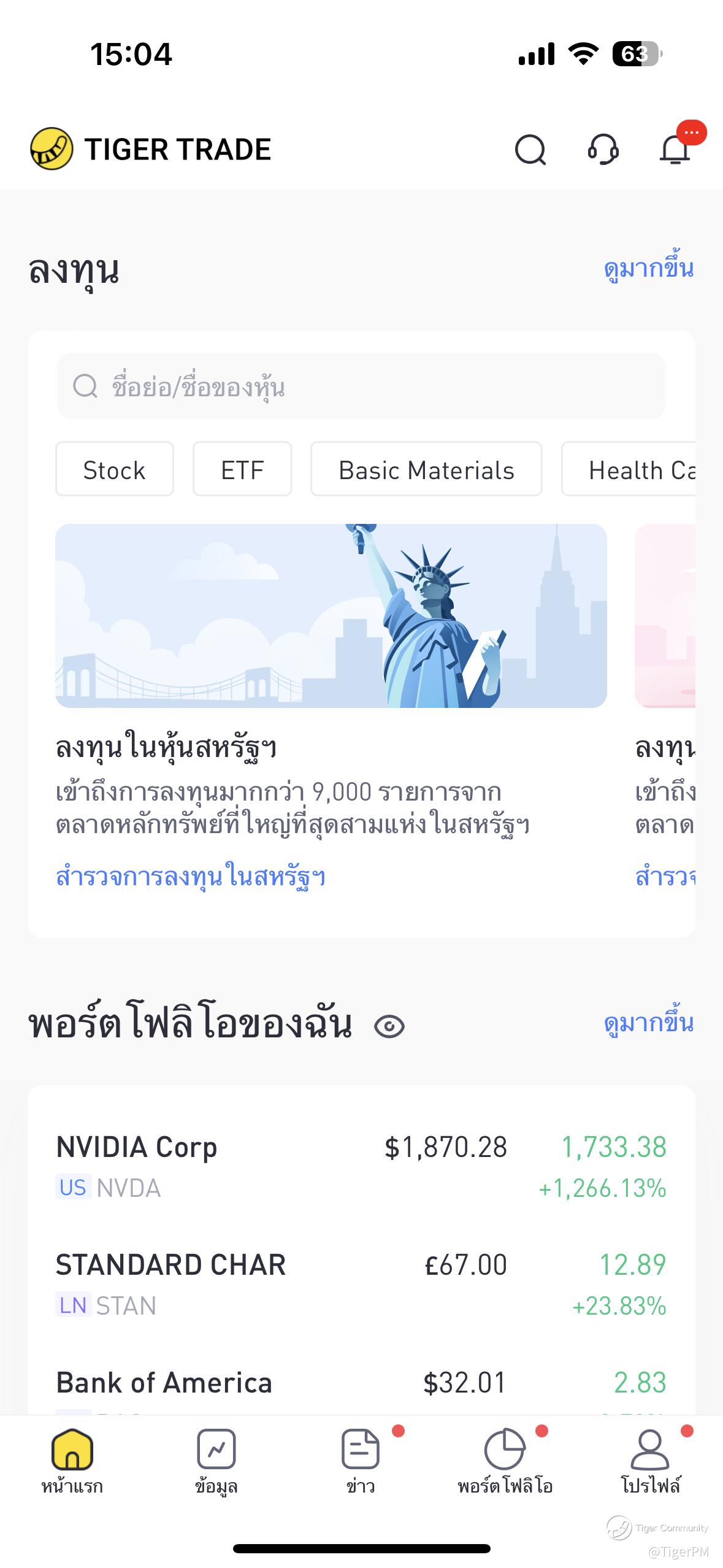Select the ETF chip
723x1568 pixels.
(242, 470)
